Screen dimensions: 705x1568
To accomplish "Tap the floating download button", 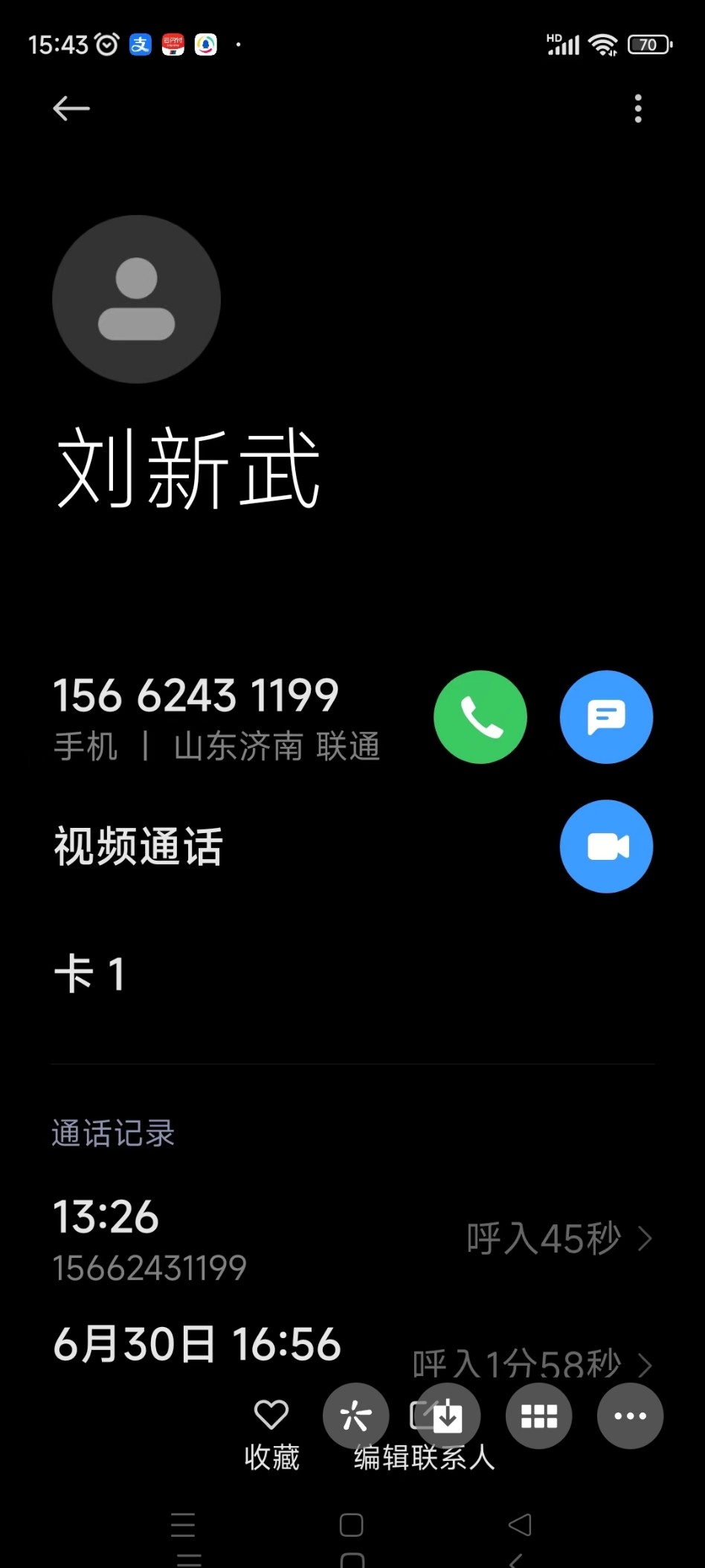I will 447,1416.
